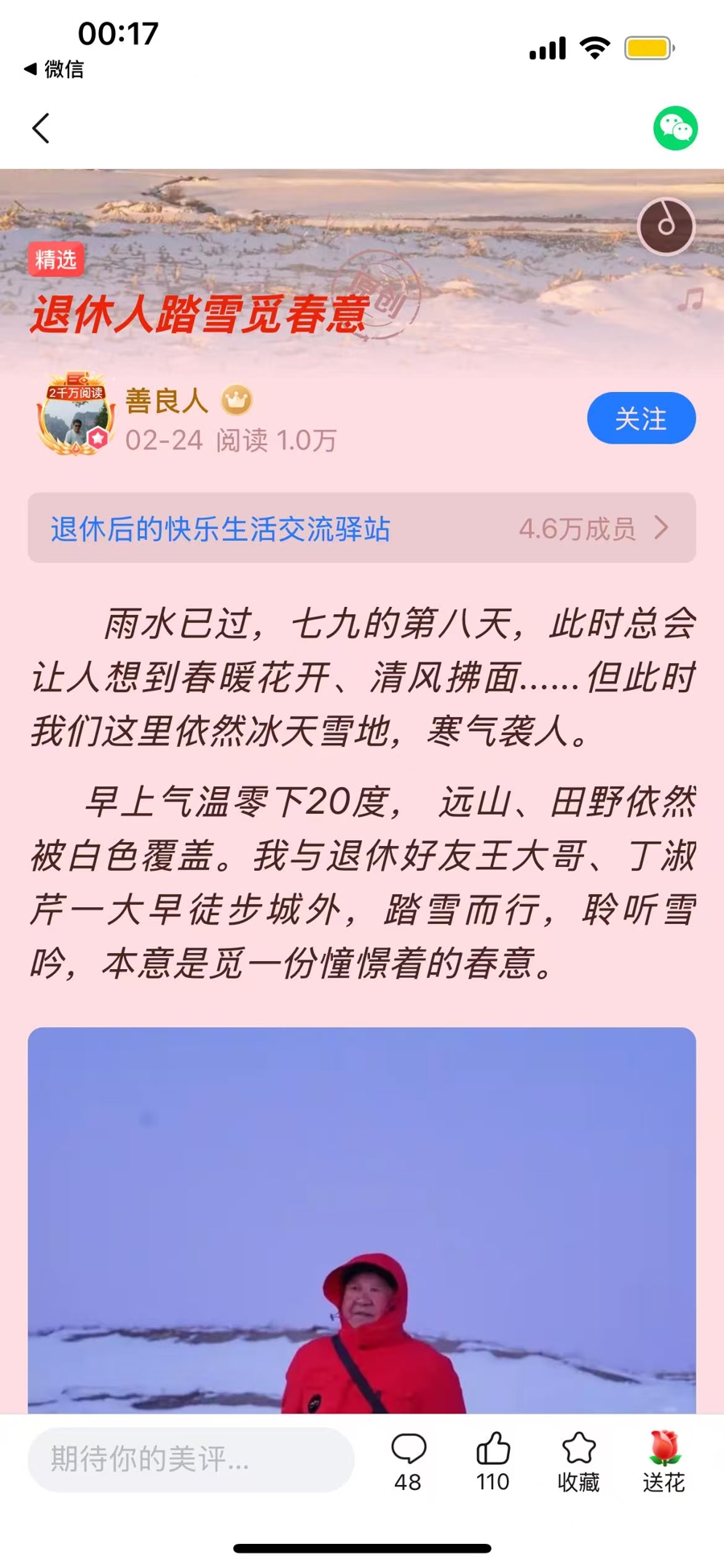The image size is (724, 1568).
Task: Return to 微信 from the status bar
Action: [x=54, y=69]
